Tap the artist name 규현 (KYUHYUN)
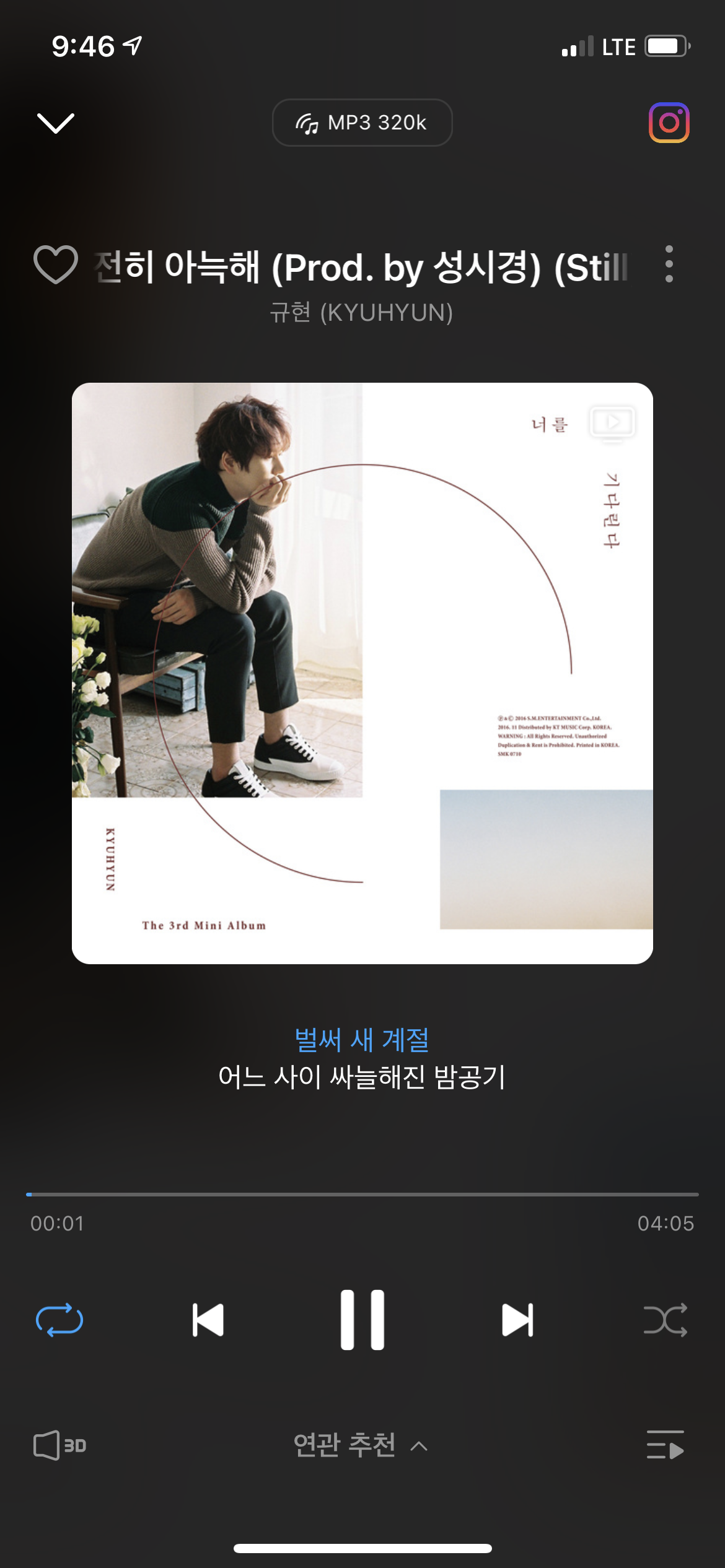 (362, 313)
